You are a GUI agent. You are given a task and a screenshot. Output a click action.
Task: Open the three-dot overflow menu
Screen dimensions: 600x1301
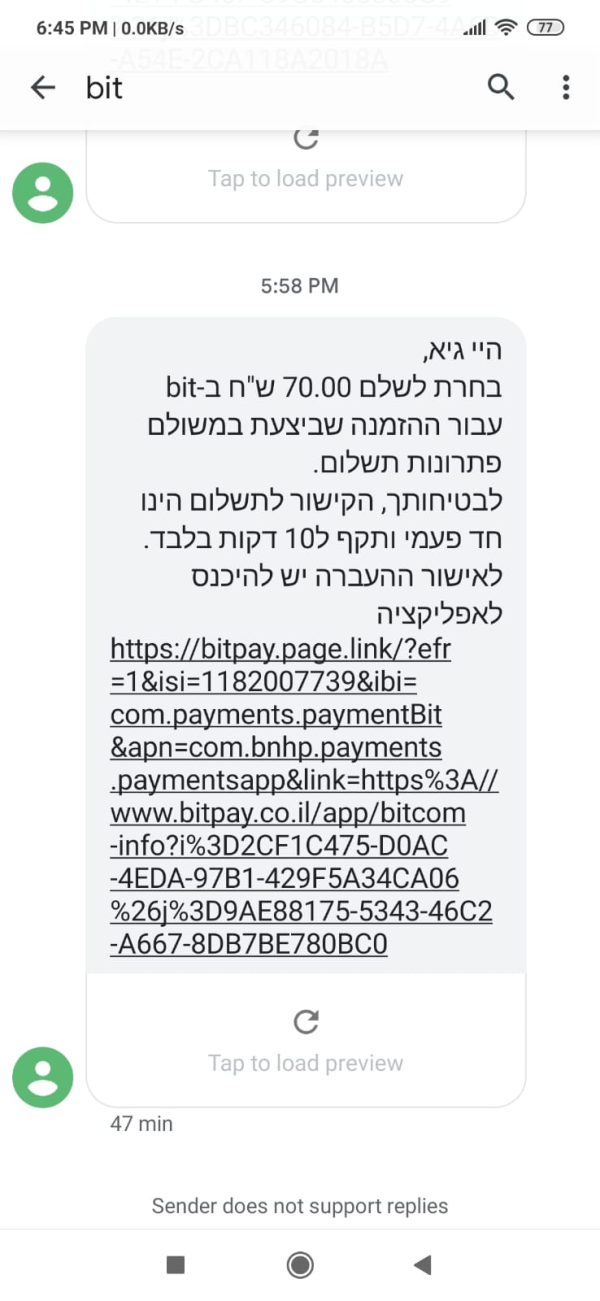[566, 88]
